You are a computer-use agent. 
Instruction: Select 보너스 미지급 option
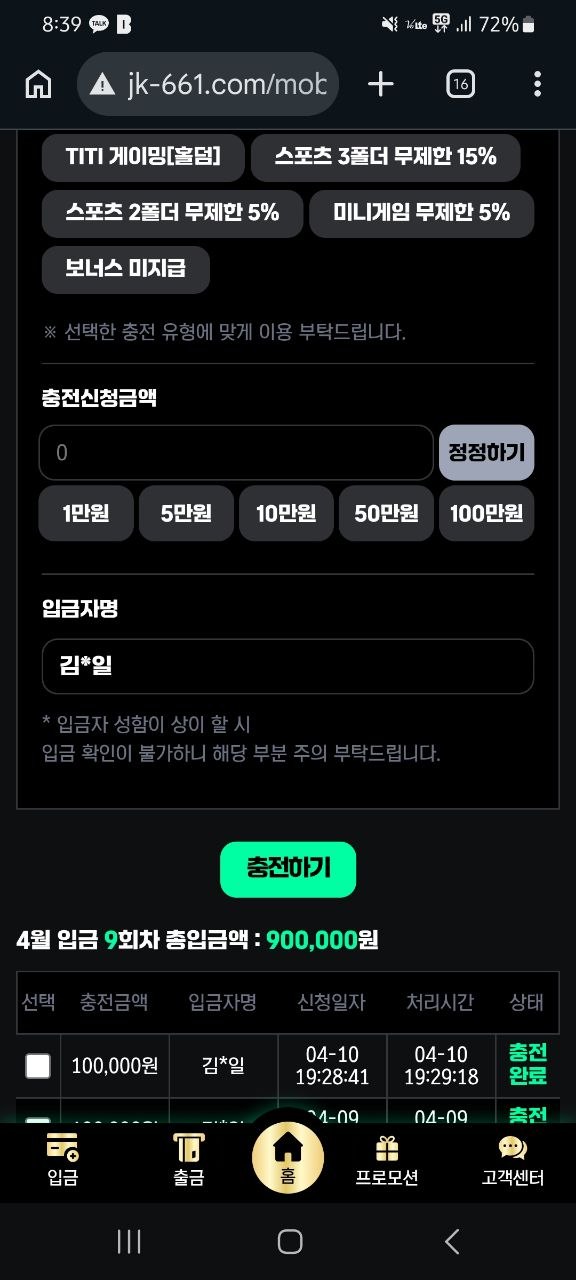coord(126,269)
